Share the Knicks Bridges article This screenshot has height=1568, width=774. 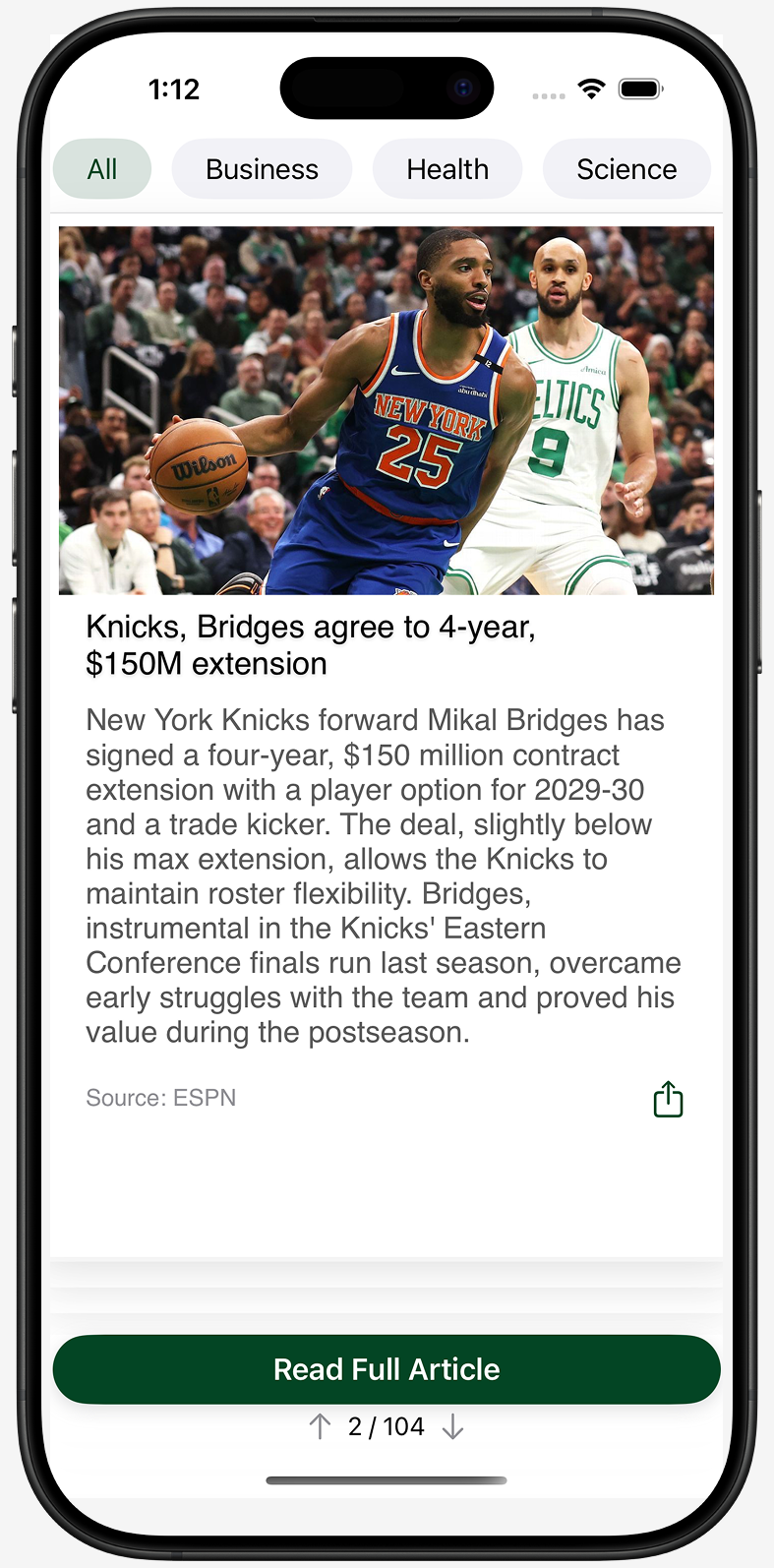click(x=668, y=1100)
